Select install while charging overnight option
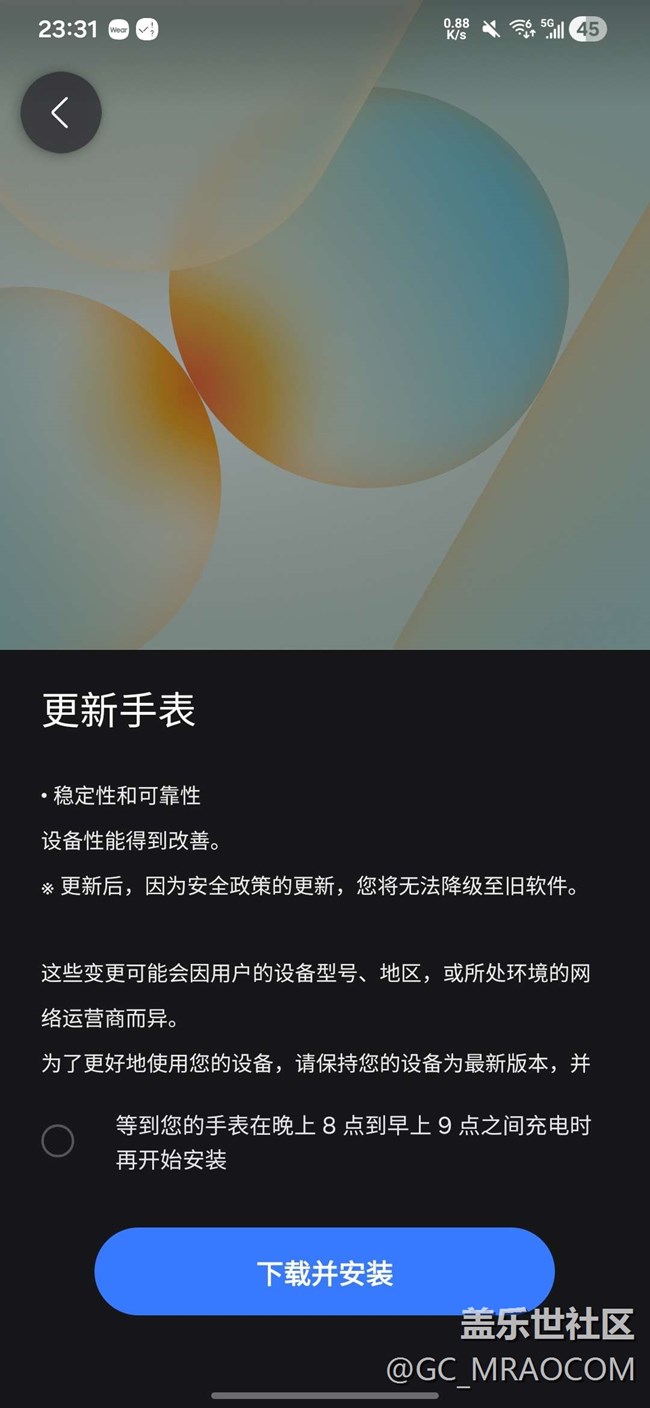Image resolution: width=650 pixels, height=1408 pixels. coord(58,1141)
